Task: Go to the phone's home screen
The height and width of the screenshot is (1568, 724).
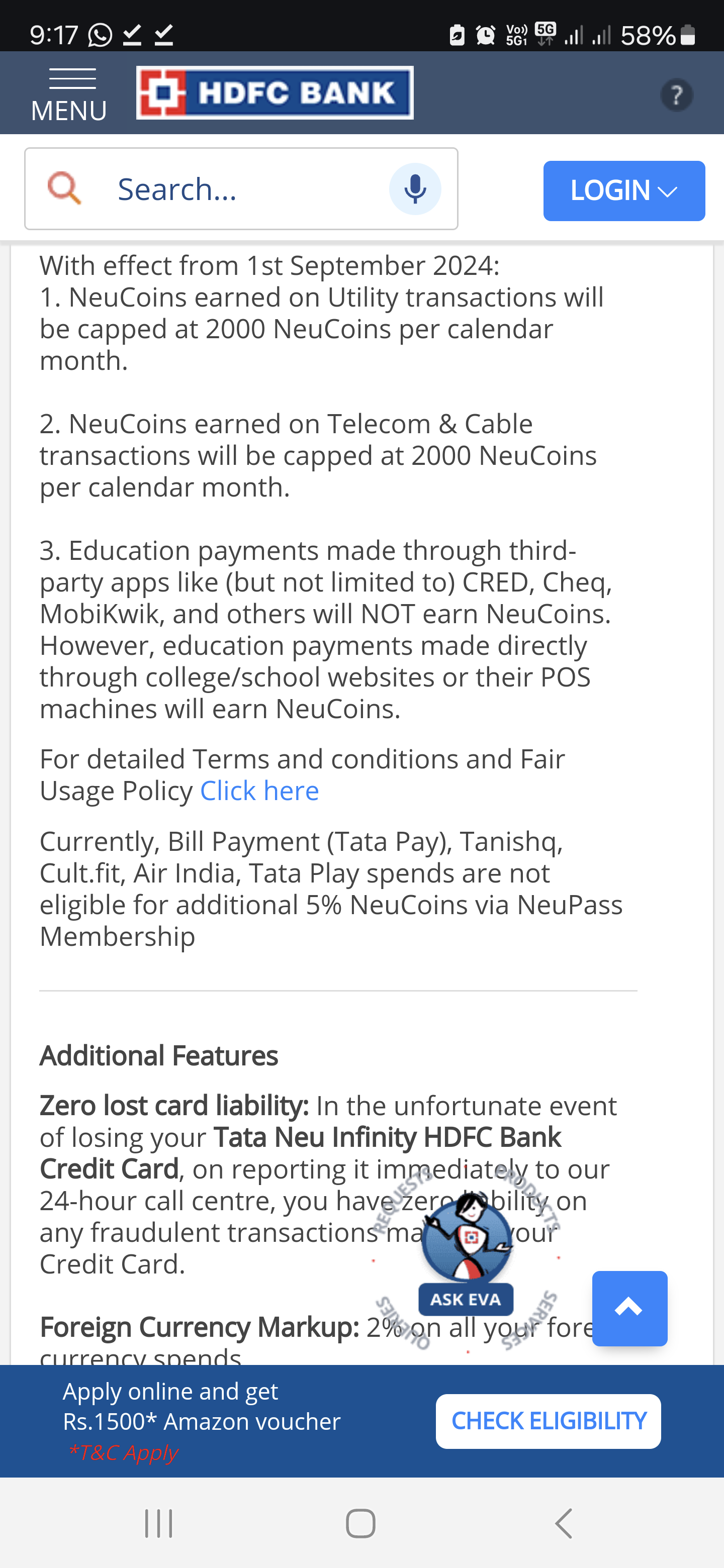Action: point(360,1524)
